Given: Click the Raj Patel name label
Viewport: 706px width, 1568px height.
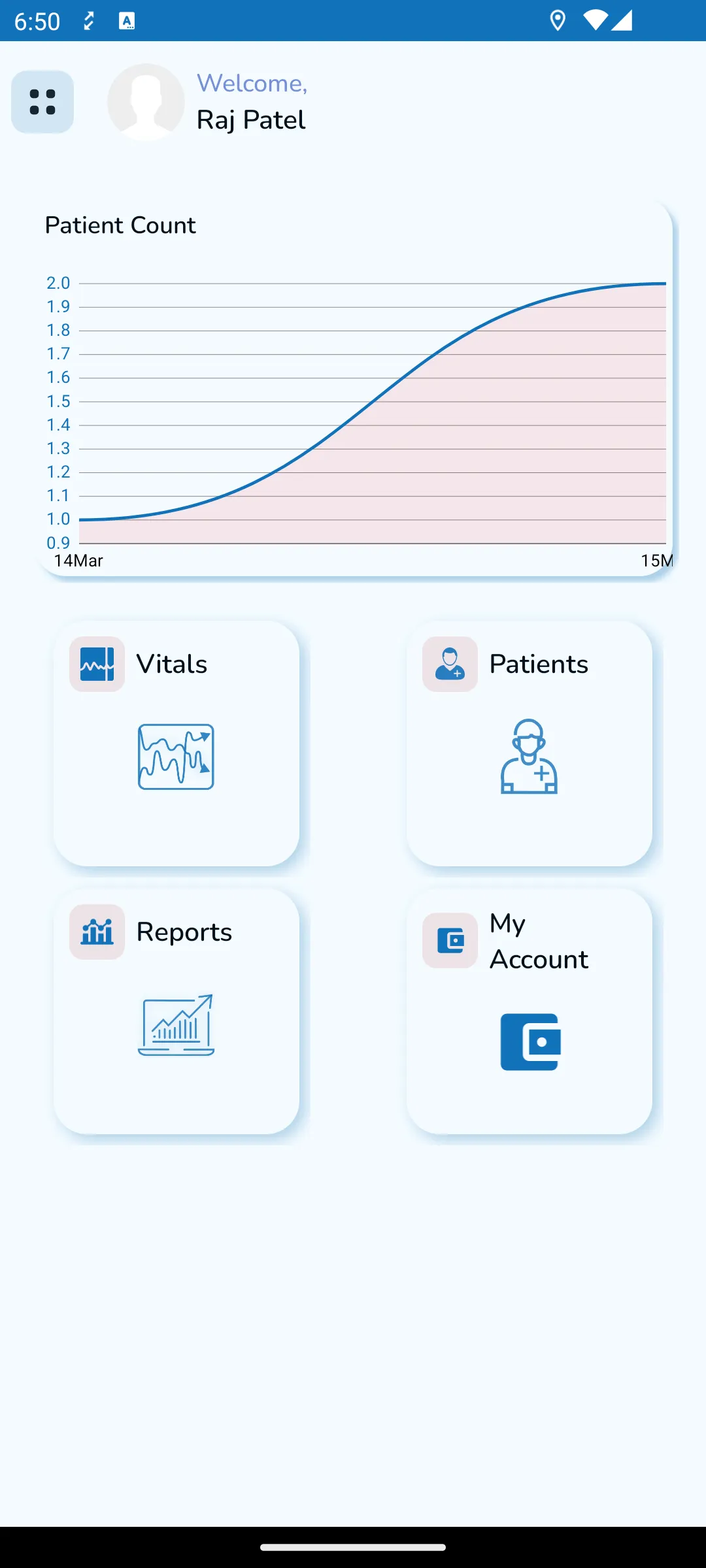Looking at the screenshot, I should coord(251,120).
